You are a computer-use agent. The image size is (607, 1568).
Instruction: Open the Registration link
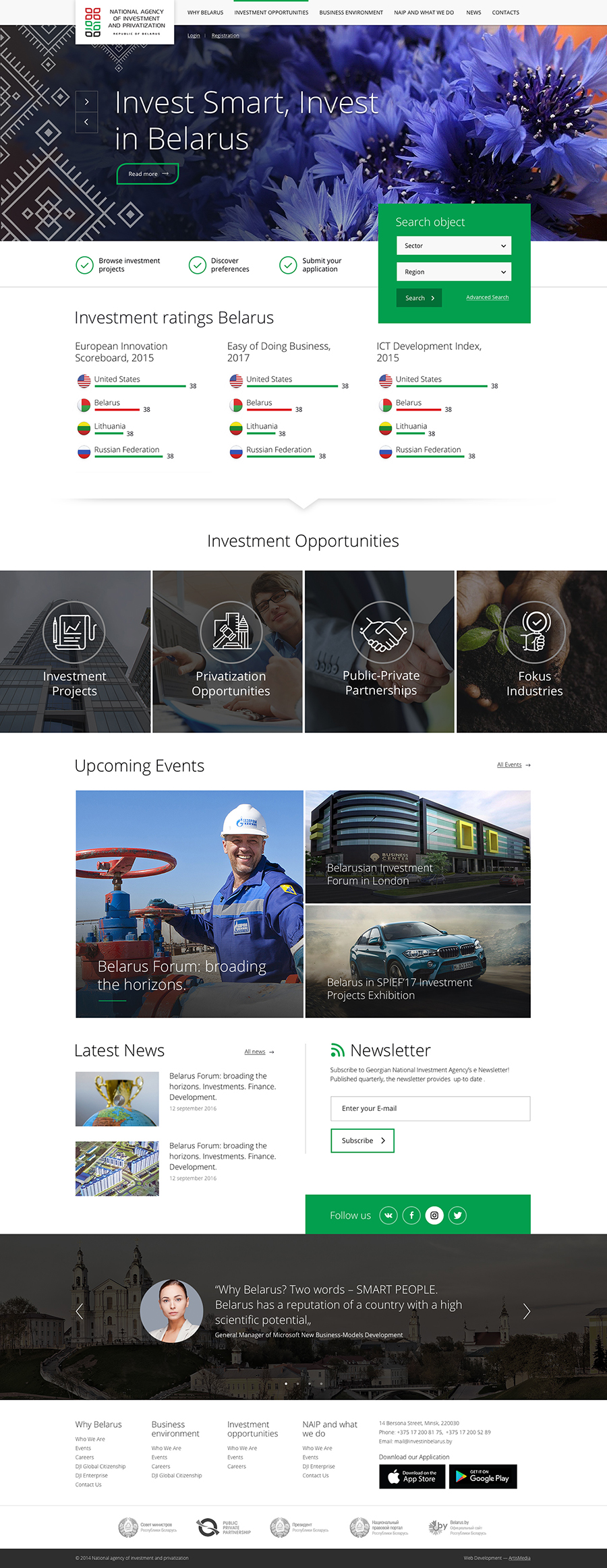225,36
